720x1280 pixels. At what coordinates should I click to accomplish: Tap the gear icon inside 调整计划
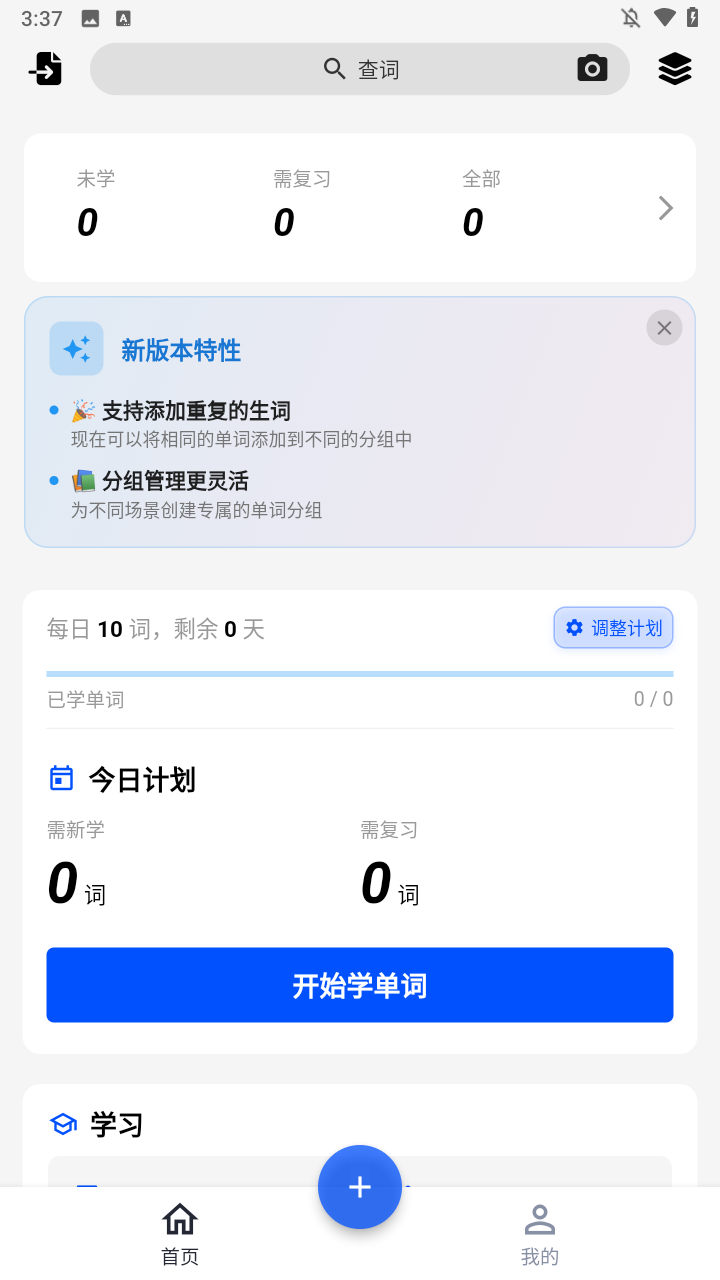(573, 627)
